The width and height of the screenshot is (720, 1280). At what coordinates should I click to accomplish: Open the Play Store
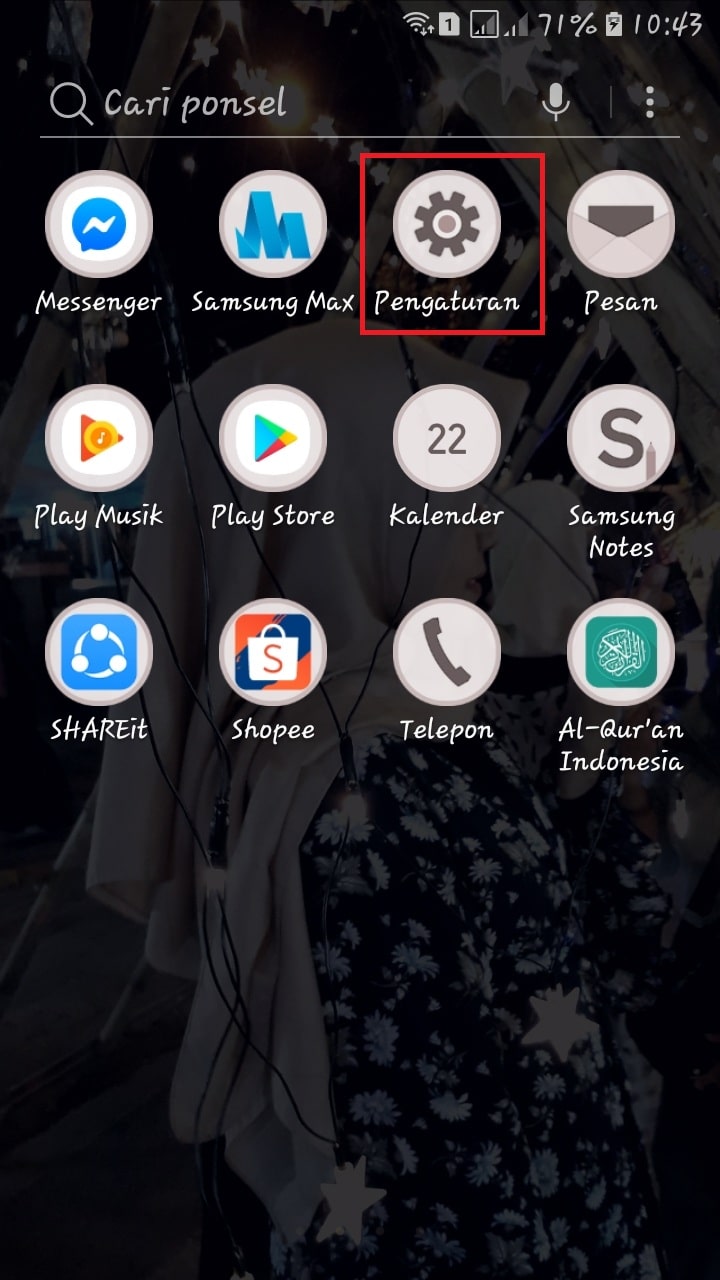[272, 438]
